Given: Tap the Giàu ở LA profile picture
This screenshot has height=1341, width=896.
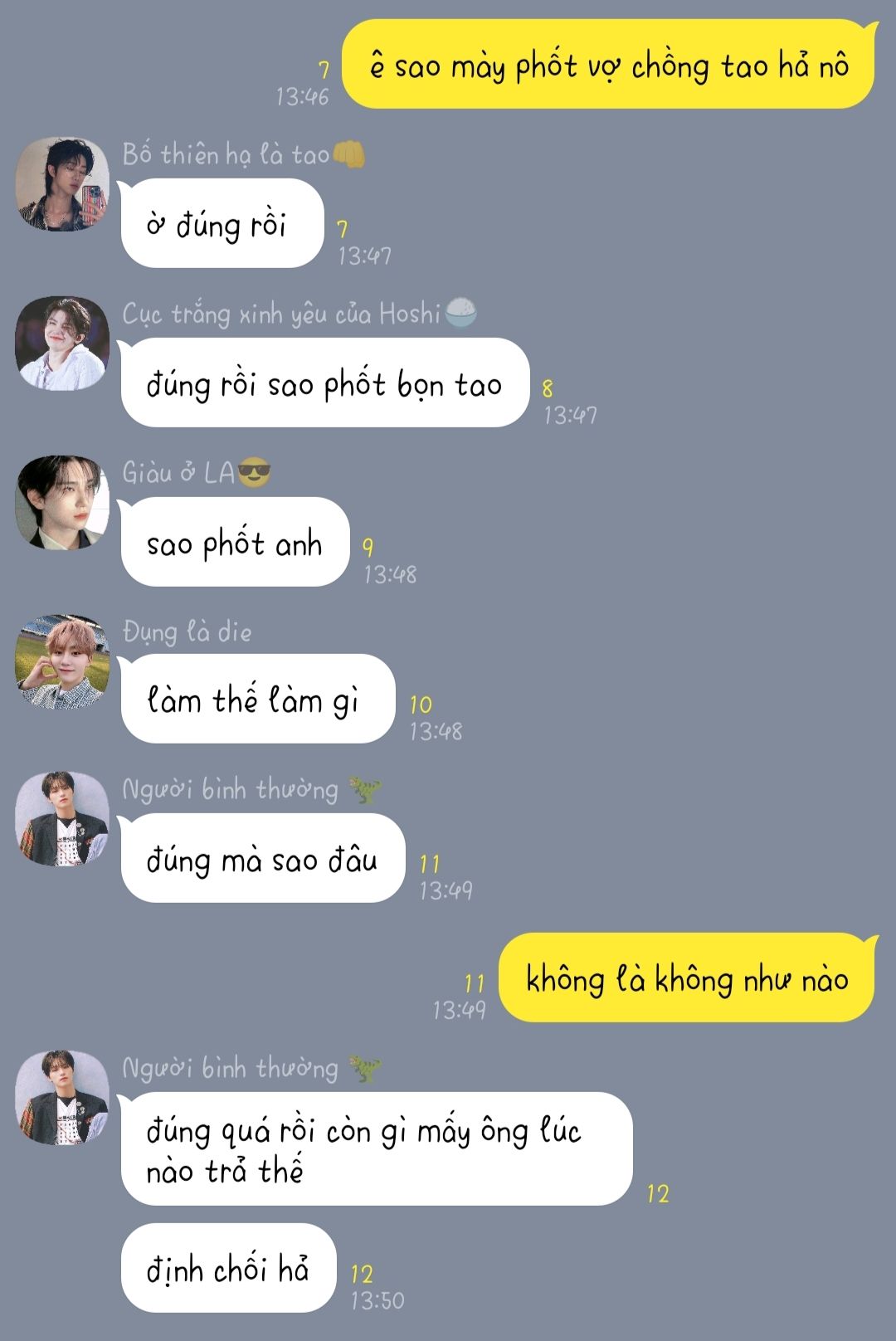Looking at the screenshot, I should click(62, 503).
